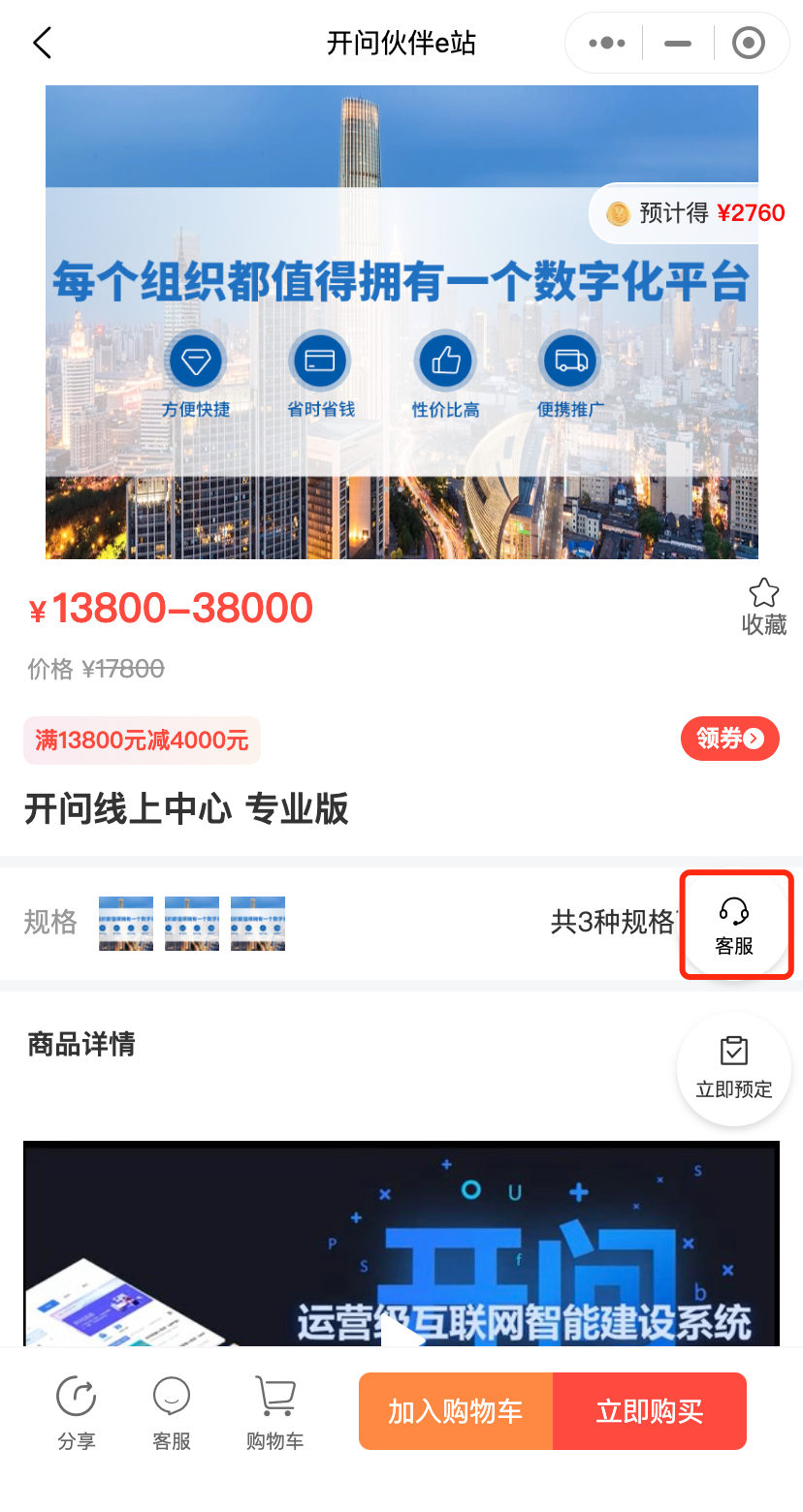Close the mini program with the circle icon
This screenshot has height=1512, width=803.
click(749, 44)
